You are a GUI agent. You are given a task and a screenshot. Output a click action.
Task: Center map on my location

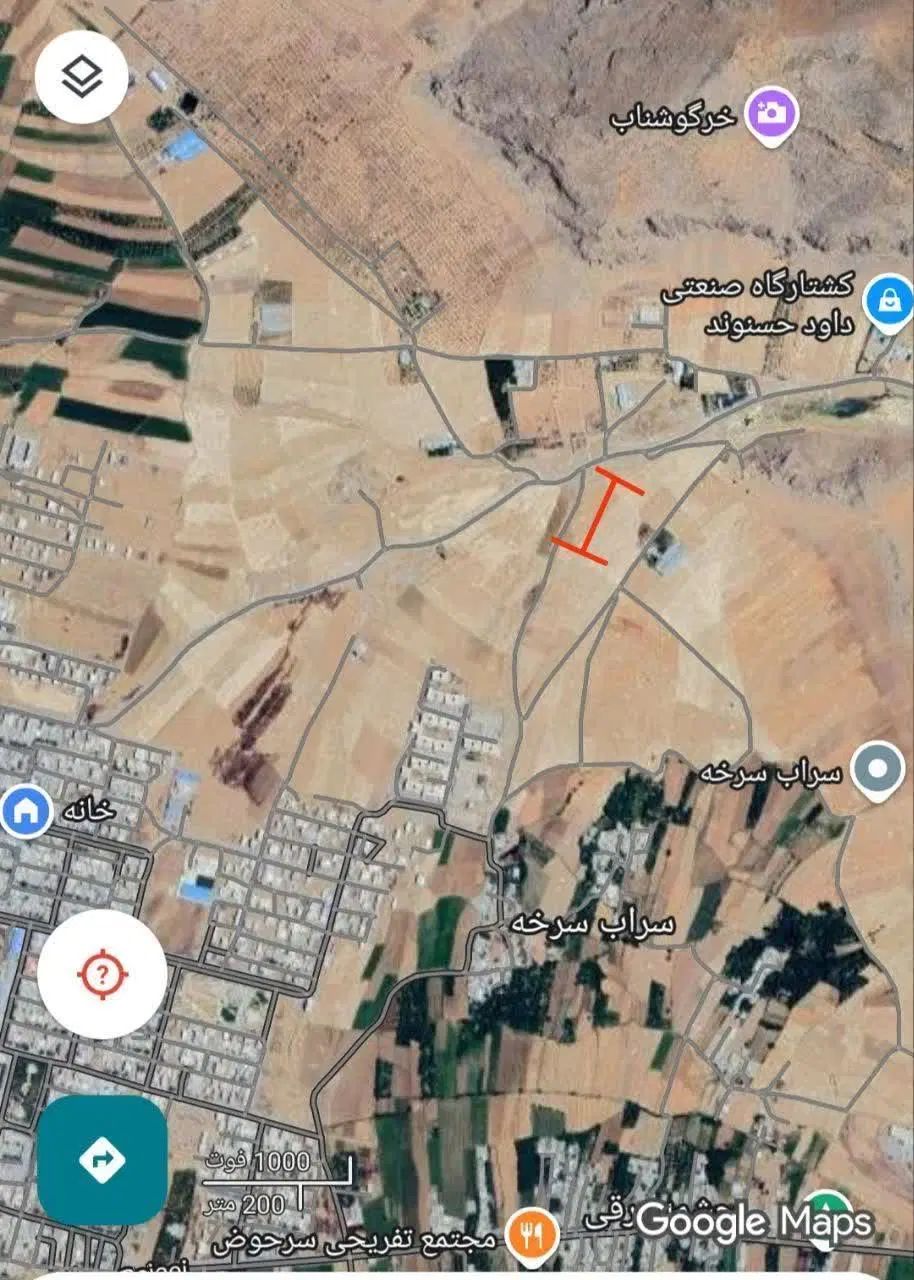(102, 973)
